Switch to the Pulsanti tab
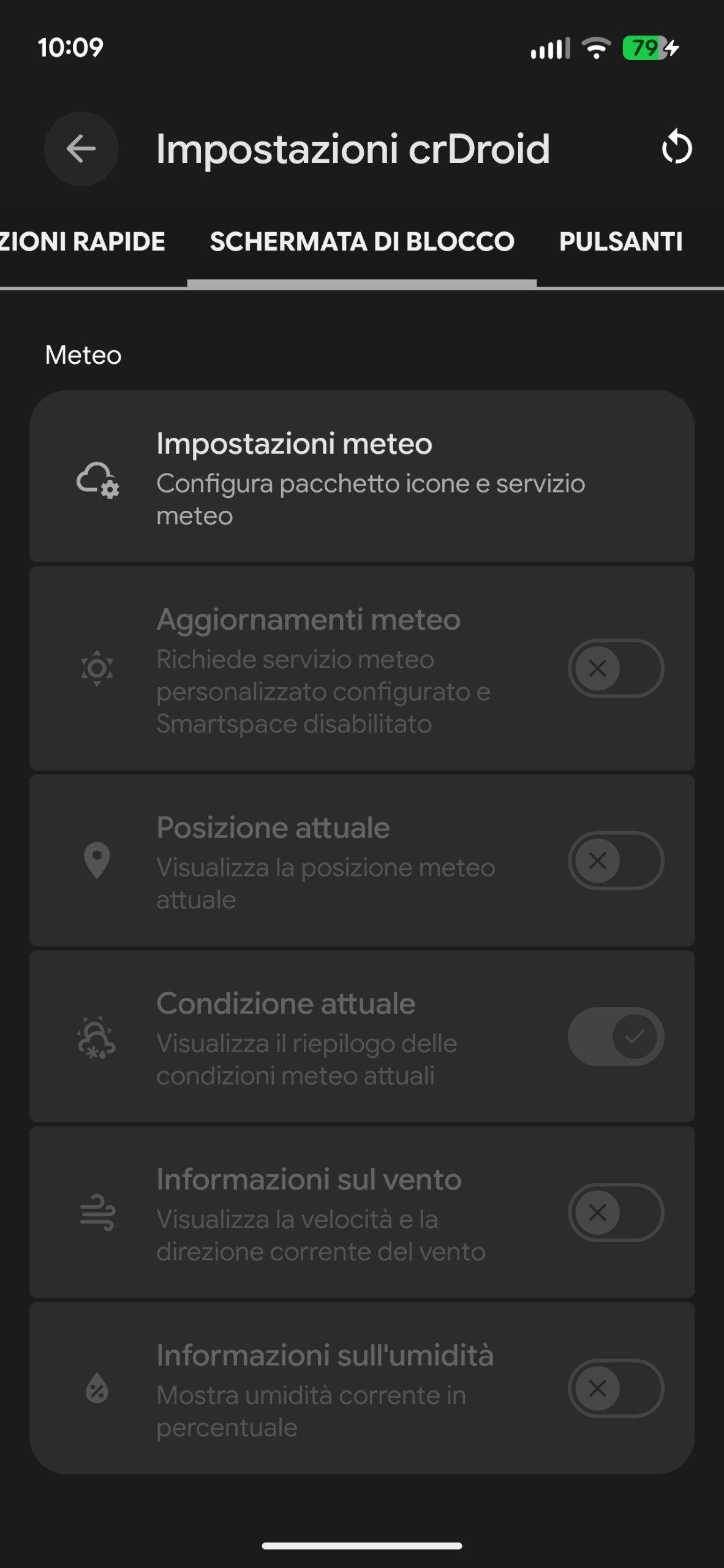 point(620,242)
